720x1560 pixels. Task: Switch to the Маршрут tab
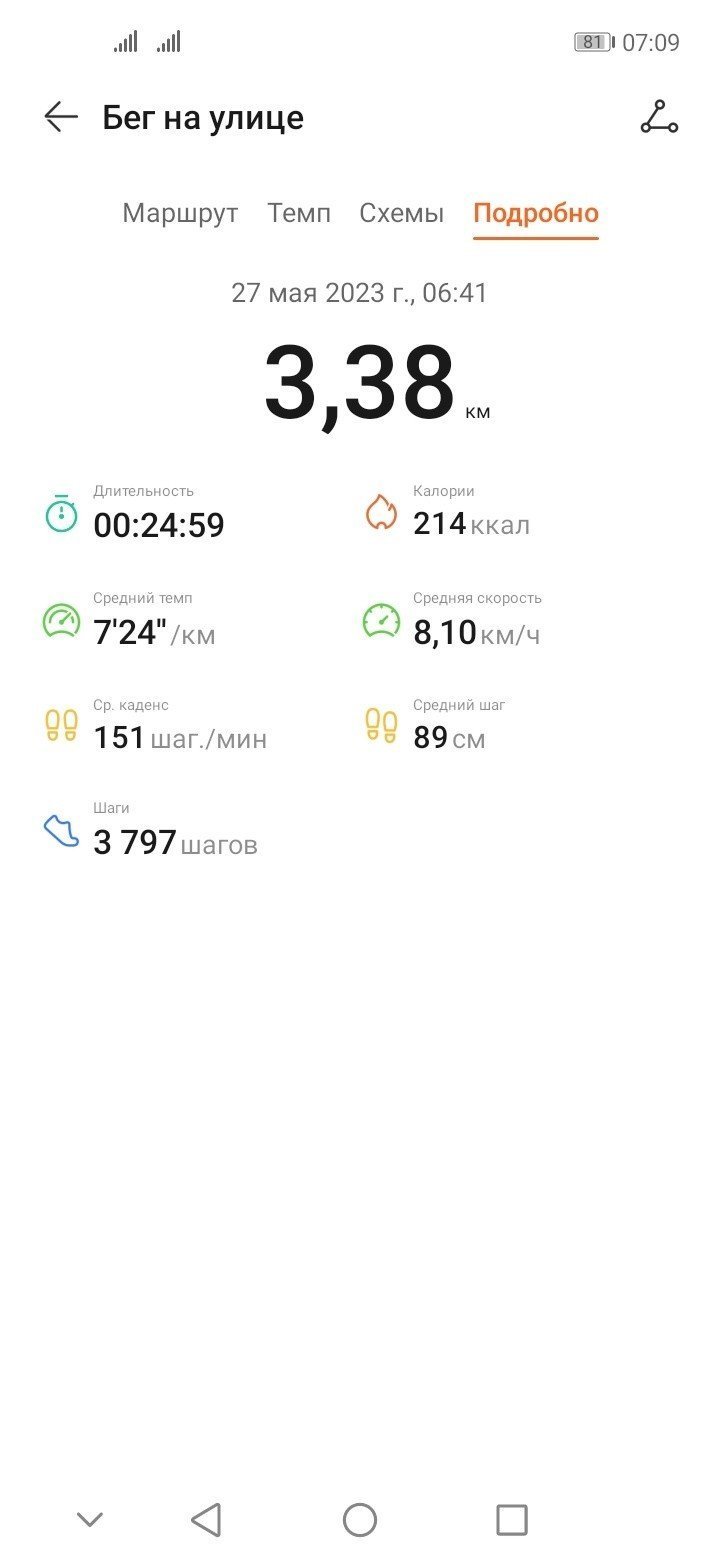tap(180, 213)
